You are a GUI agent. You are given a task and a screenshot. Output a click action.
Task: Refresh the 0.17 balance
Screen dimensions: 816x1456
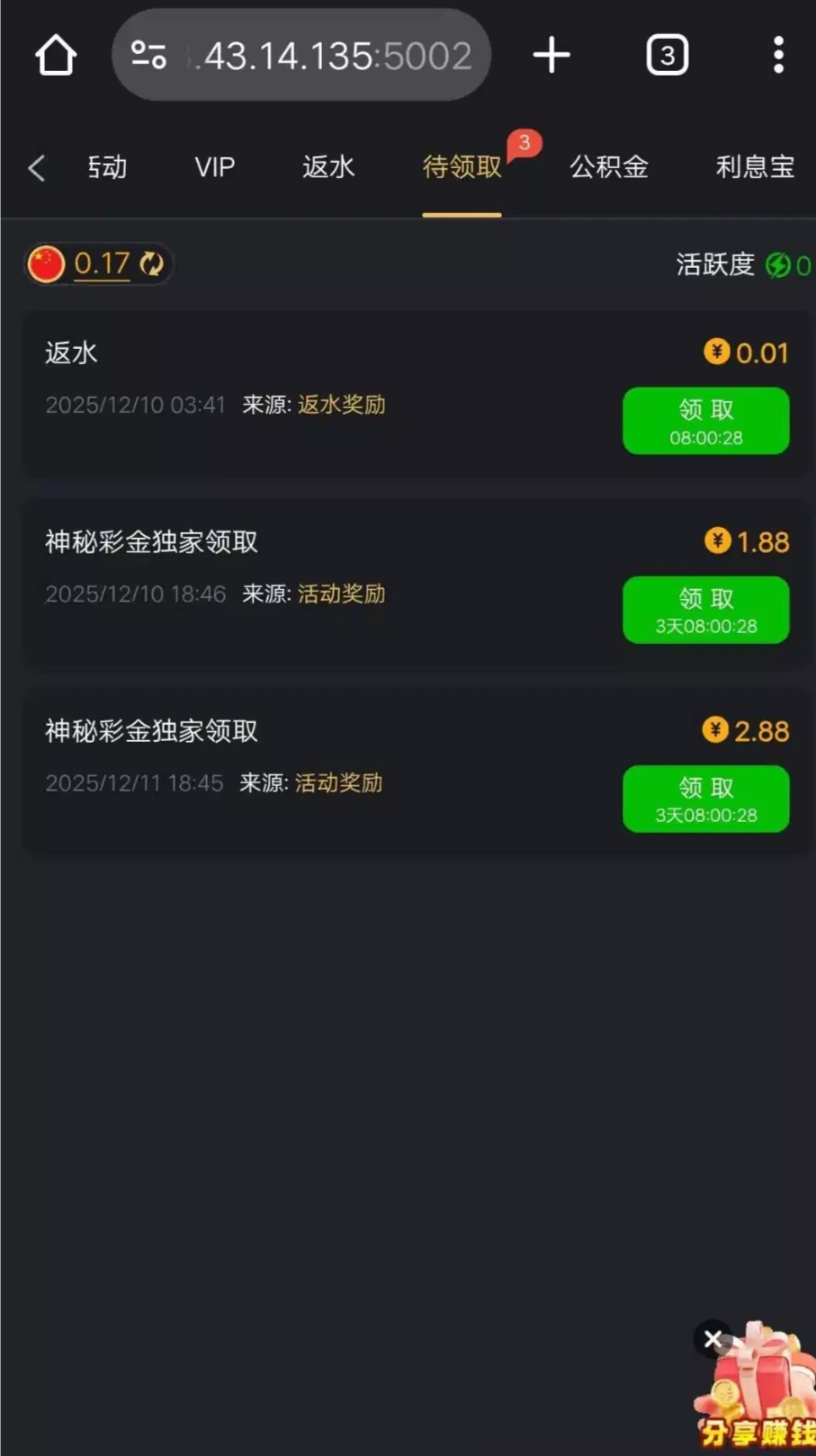151,264
